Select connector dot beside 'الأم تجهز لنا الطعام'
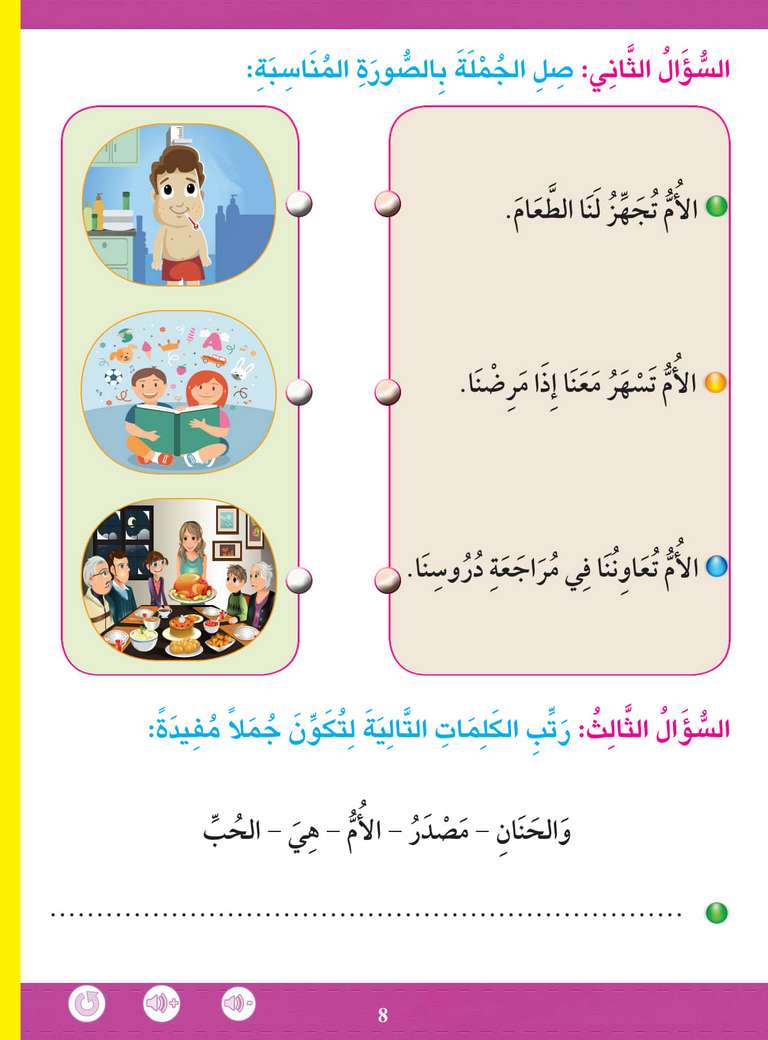 [388, 204]
